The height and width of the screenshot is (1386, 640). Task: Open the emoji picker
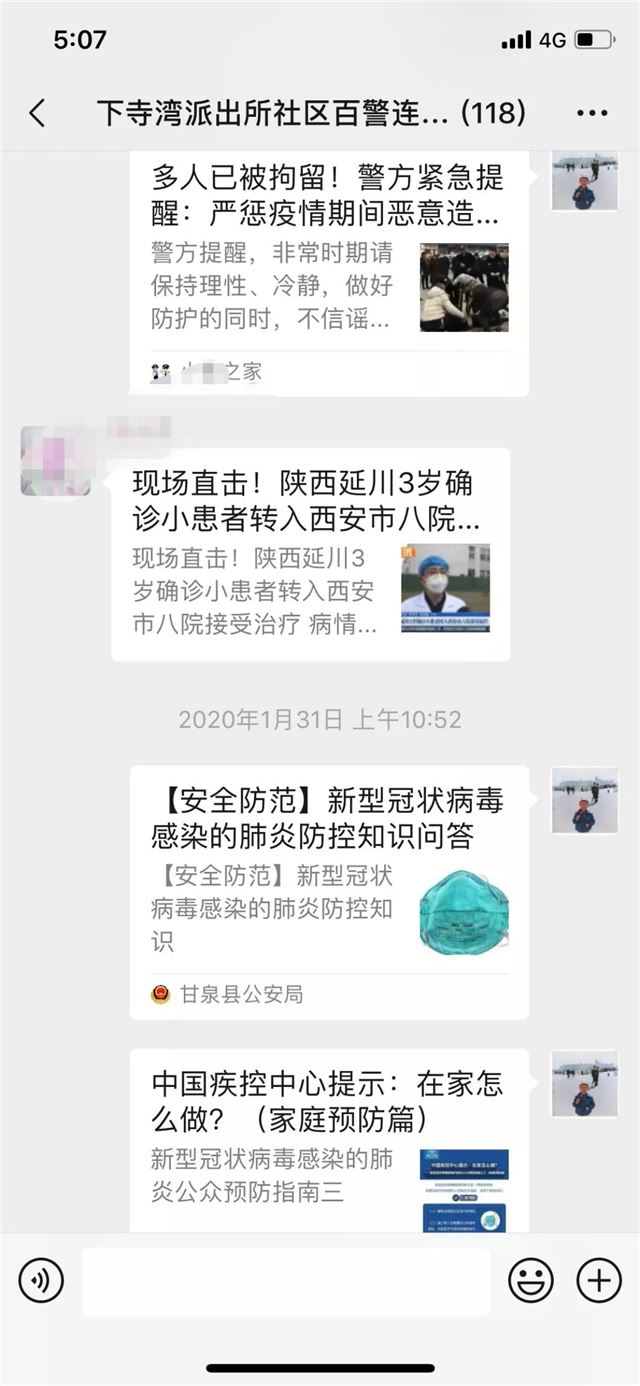click(x=530, y=1281)
